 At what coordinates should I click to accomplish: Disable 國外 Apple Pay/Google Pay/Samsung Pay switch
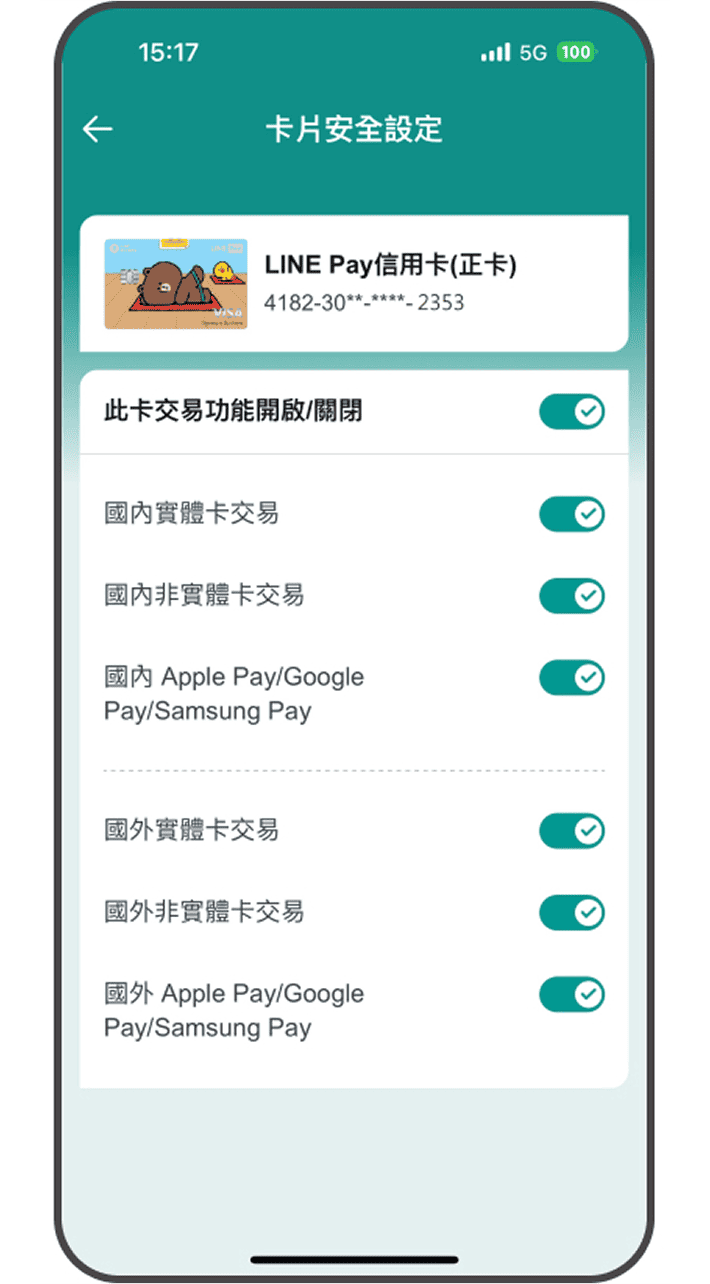click(x=572, y=994)
